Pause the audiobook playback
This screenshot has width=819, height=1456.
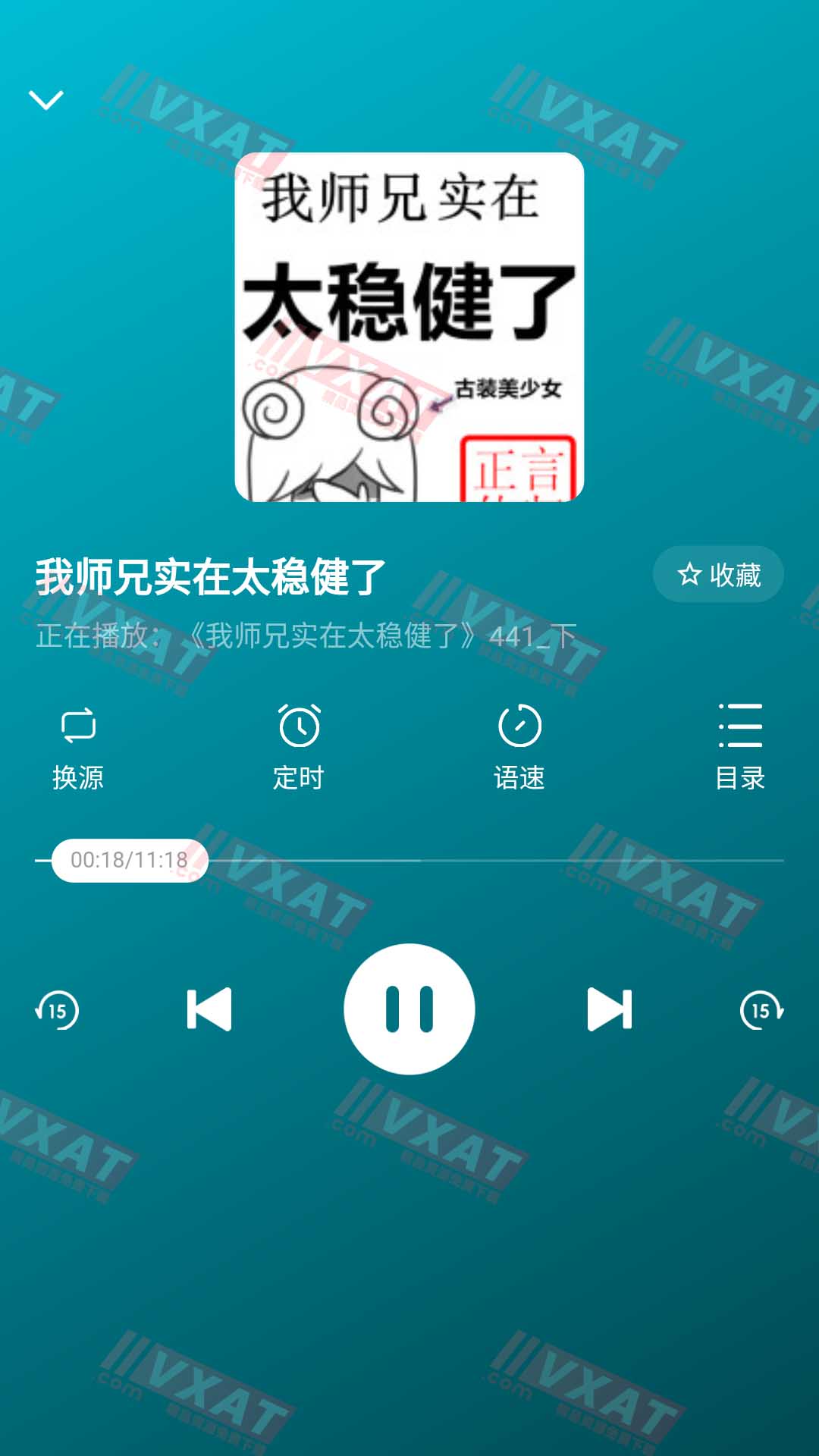(409, 1009)
